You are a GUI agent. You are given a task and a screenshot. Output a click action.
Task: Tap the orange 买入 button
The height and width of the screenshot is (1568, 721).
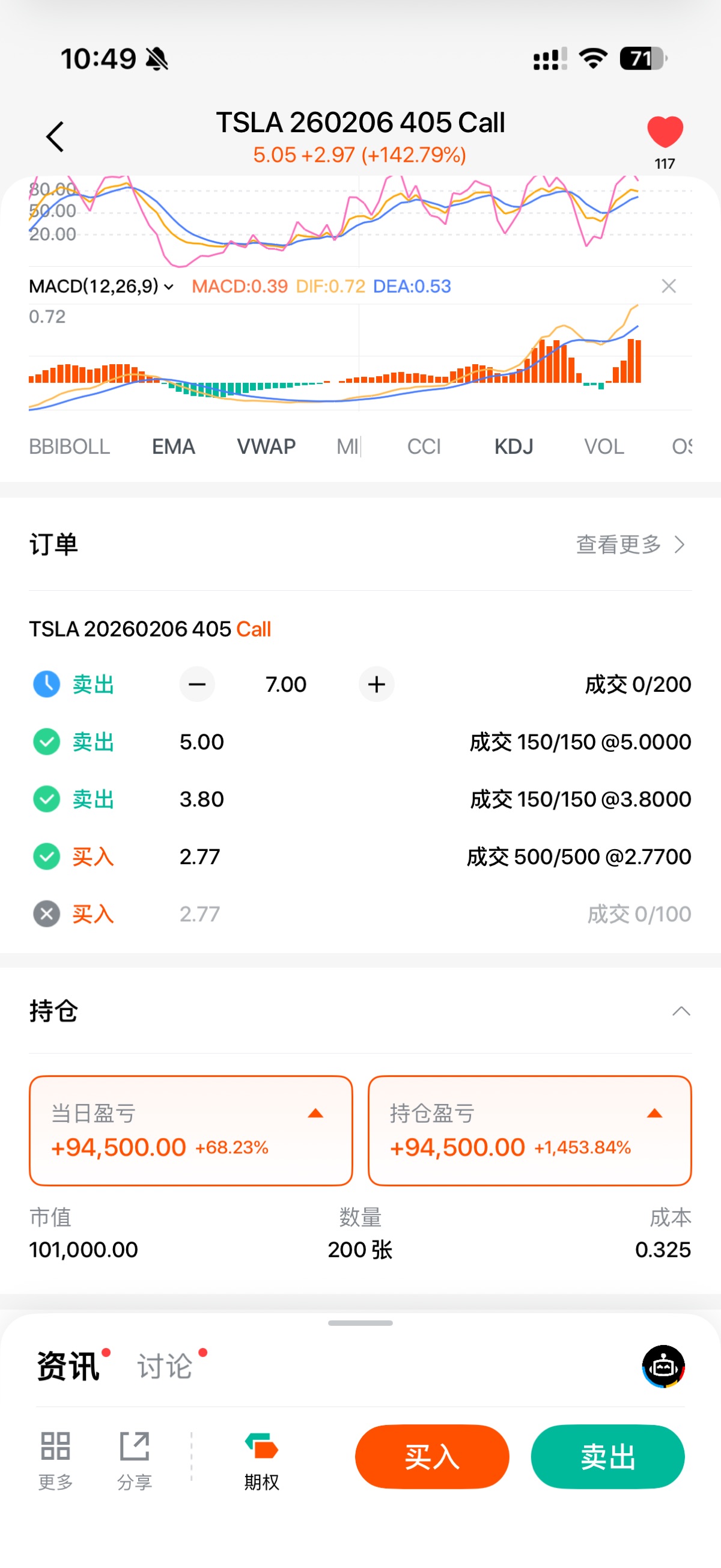[x=431, y=1457]
